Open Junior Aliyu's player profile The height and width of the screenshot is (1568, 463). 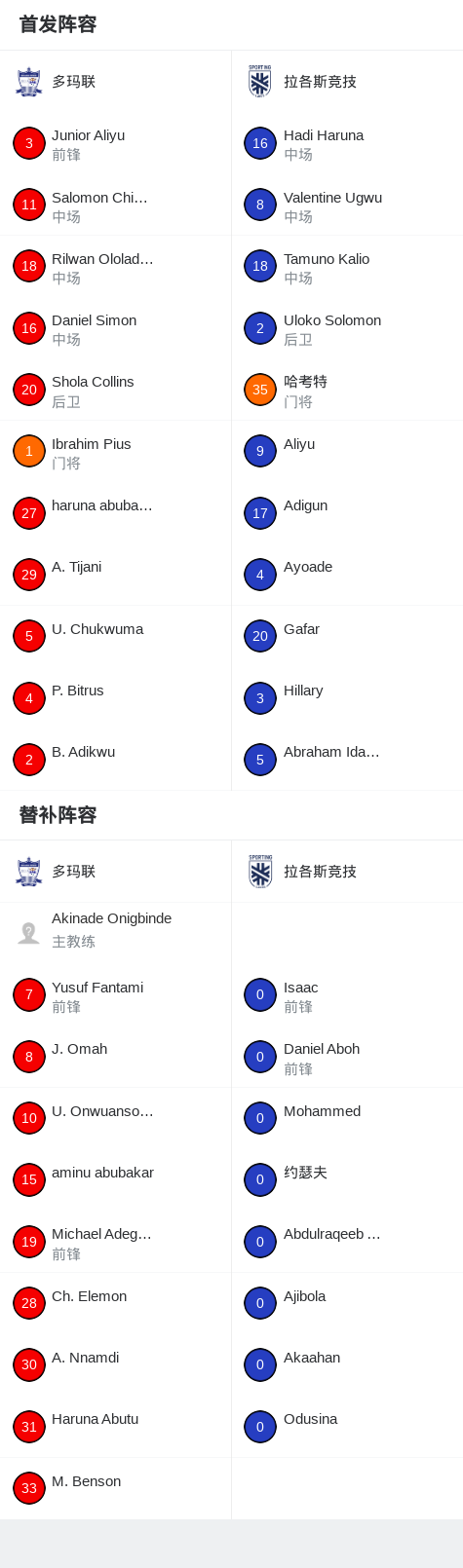115,144
